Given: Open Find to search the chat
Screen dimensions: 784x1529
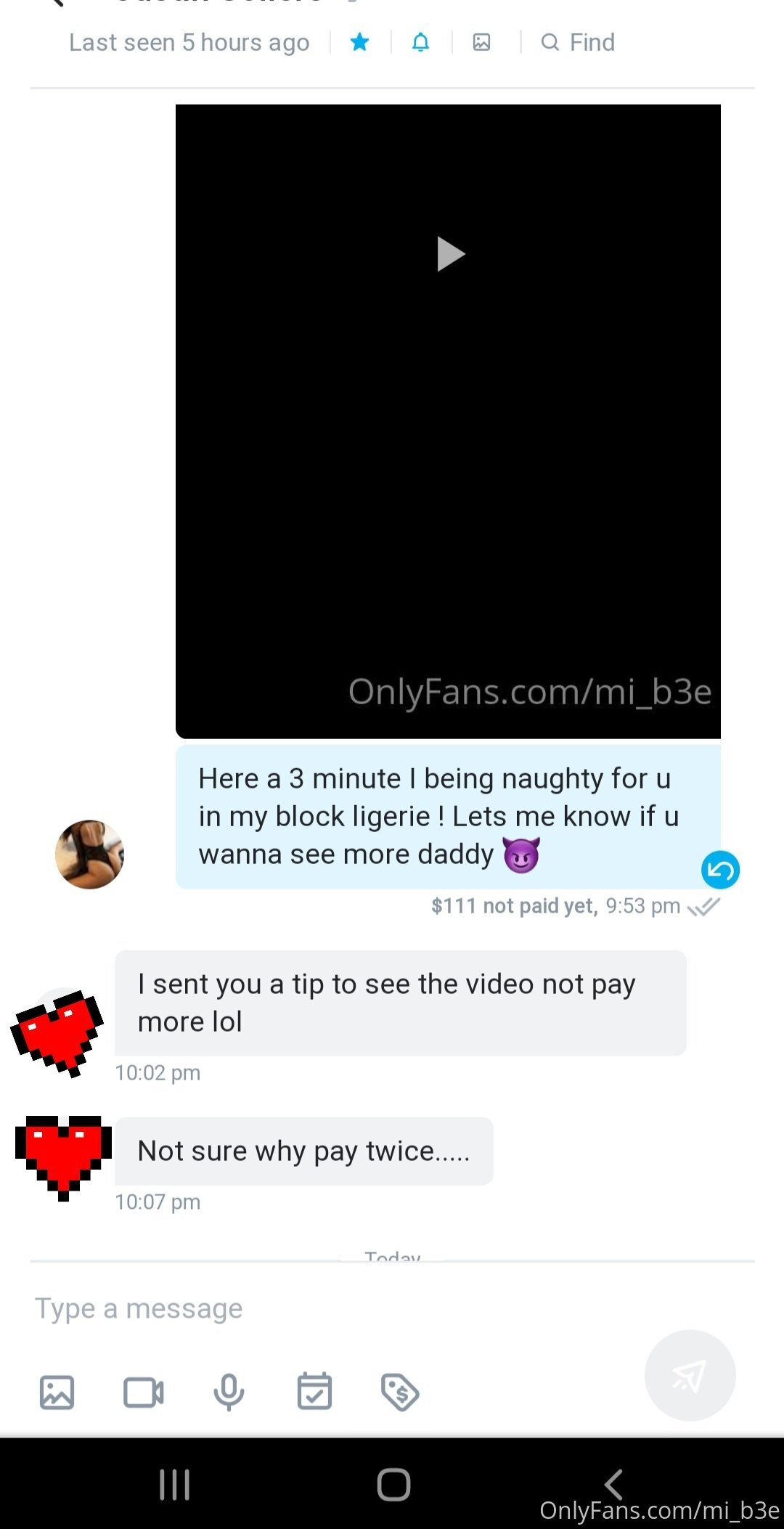Looking at the screenshot, I should pos(578,42).
